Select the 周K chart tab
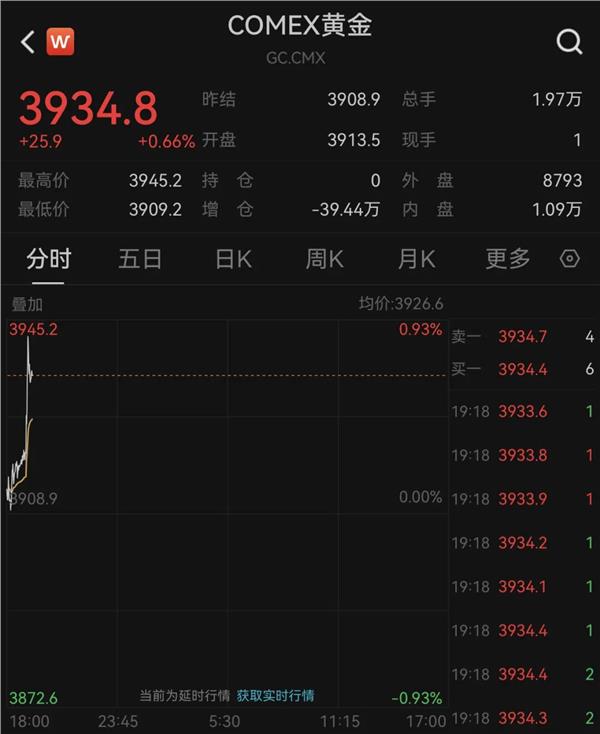This screenshot has width=600, height=734. click(324, 259)
